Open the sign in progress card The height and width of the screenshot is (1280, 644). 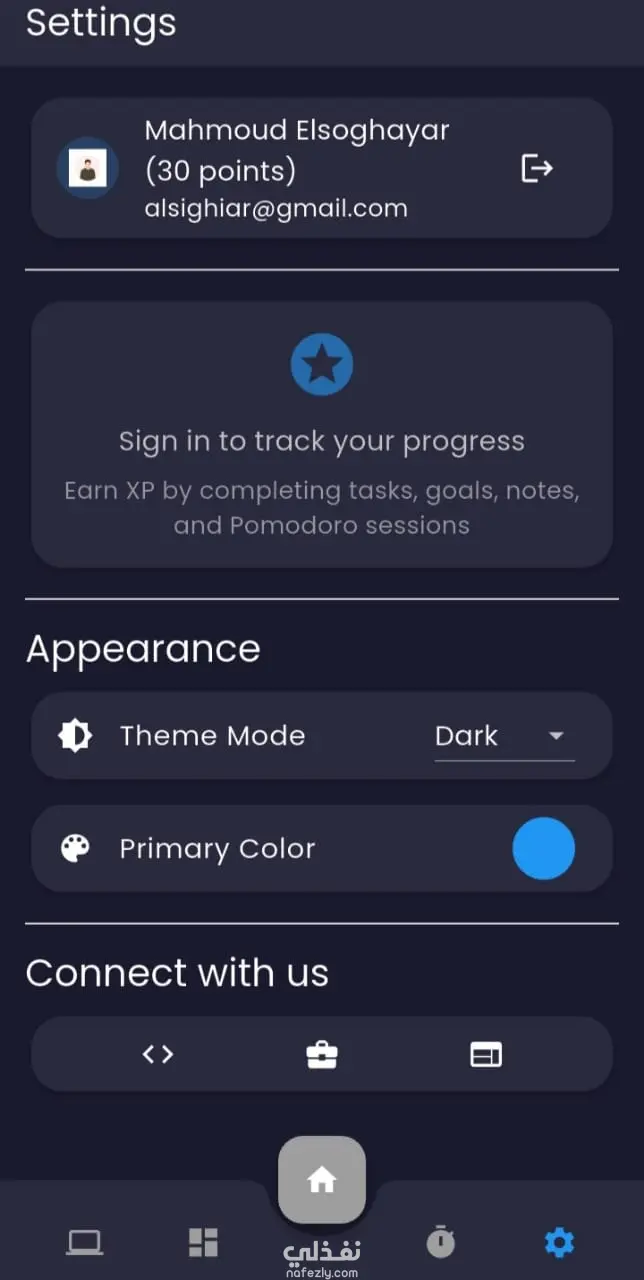322,435
